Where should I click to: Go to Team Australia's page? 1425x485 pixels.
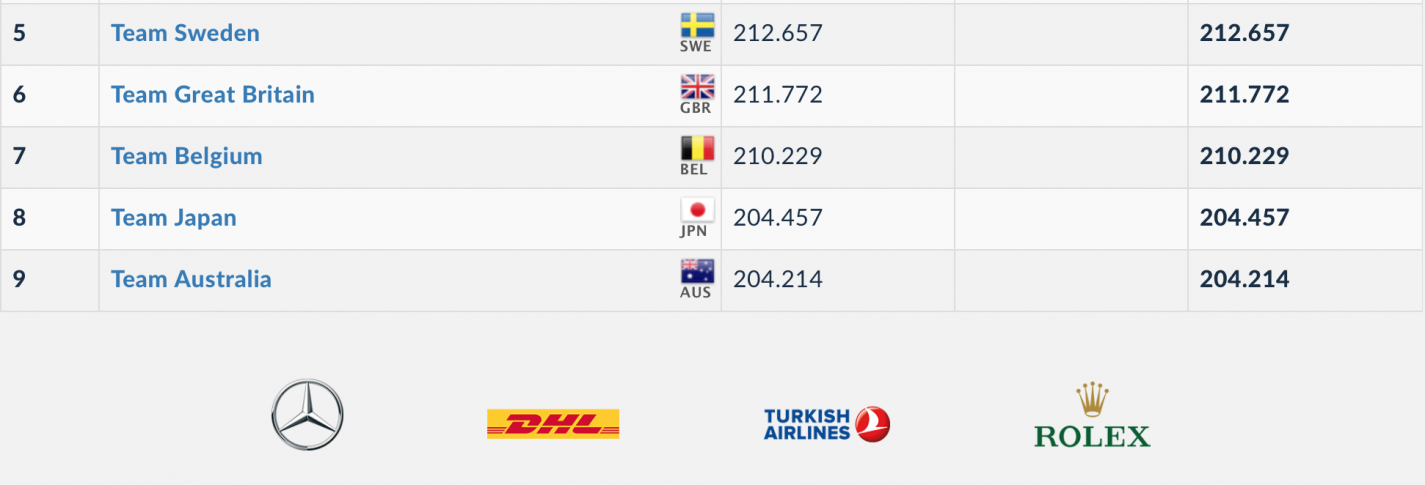click(x=191, y=280)
